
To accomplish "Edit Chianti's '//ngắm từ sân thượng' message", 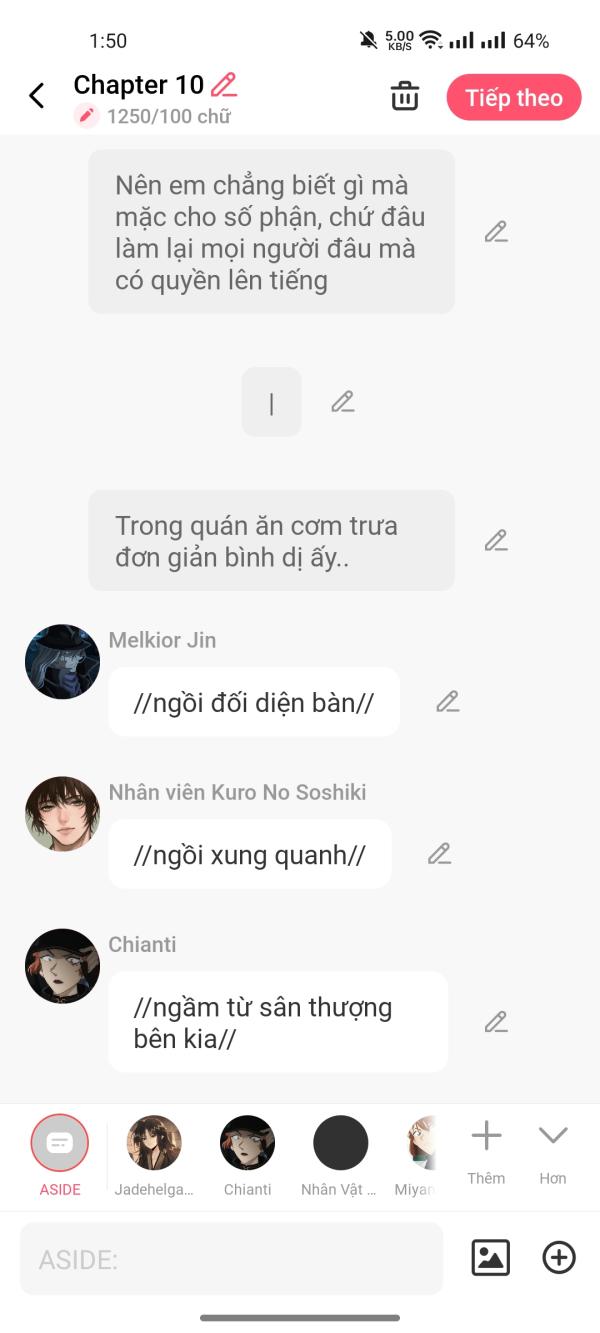I will tap(496, 1022).
